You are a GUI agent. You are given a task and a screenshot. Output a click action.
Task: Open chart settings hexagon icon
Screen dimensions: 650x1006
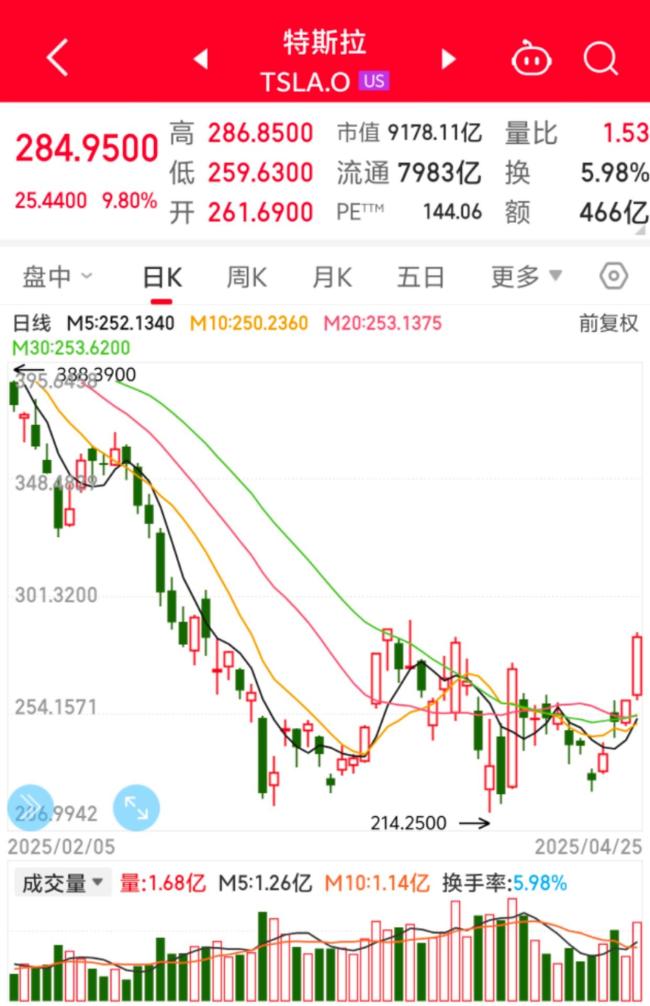pyautogui.click(x=613, y=277)
